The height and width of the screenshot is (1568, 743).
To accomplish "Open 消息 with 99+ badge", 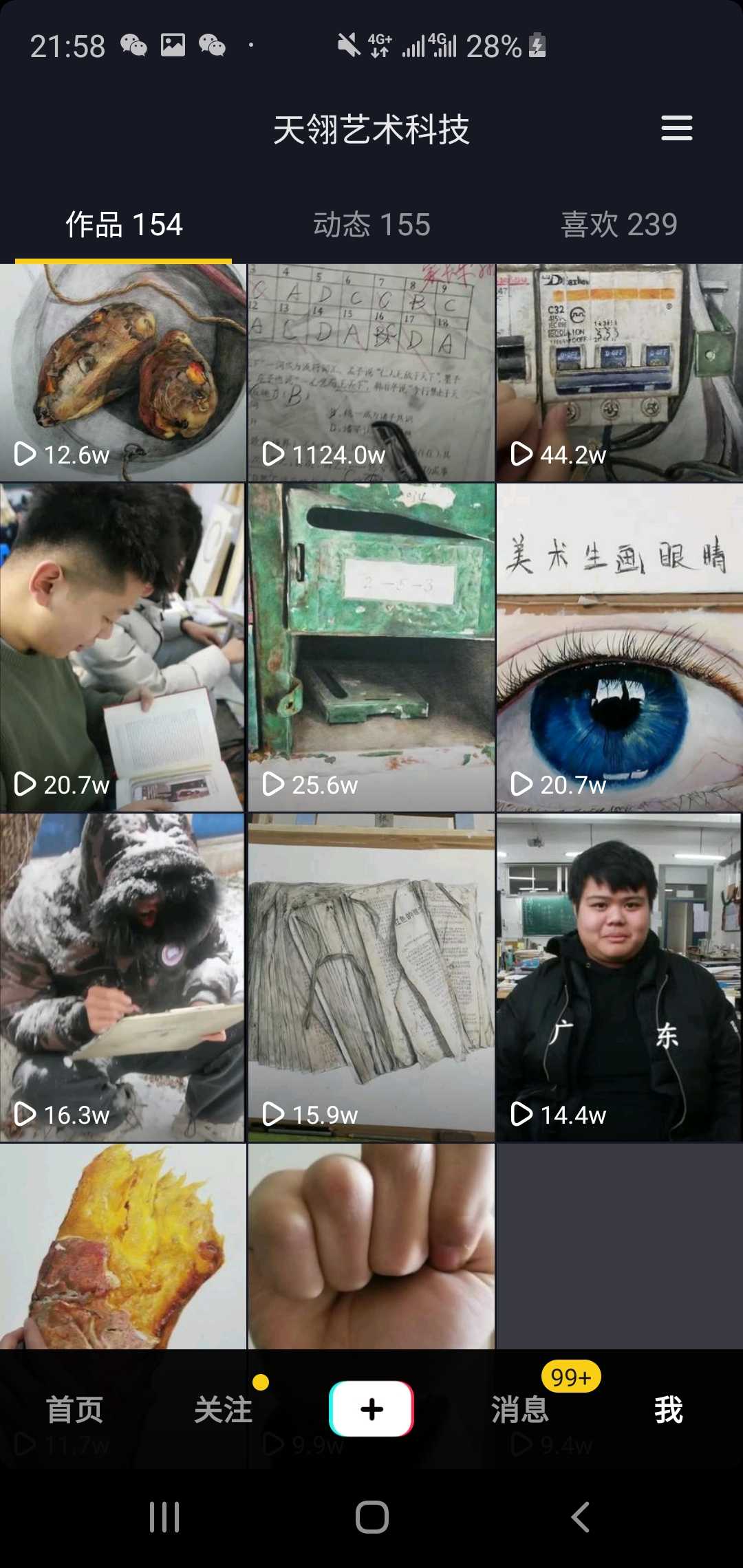I will [520, 1410].
